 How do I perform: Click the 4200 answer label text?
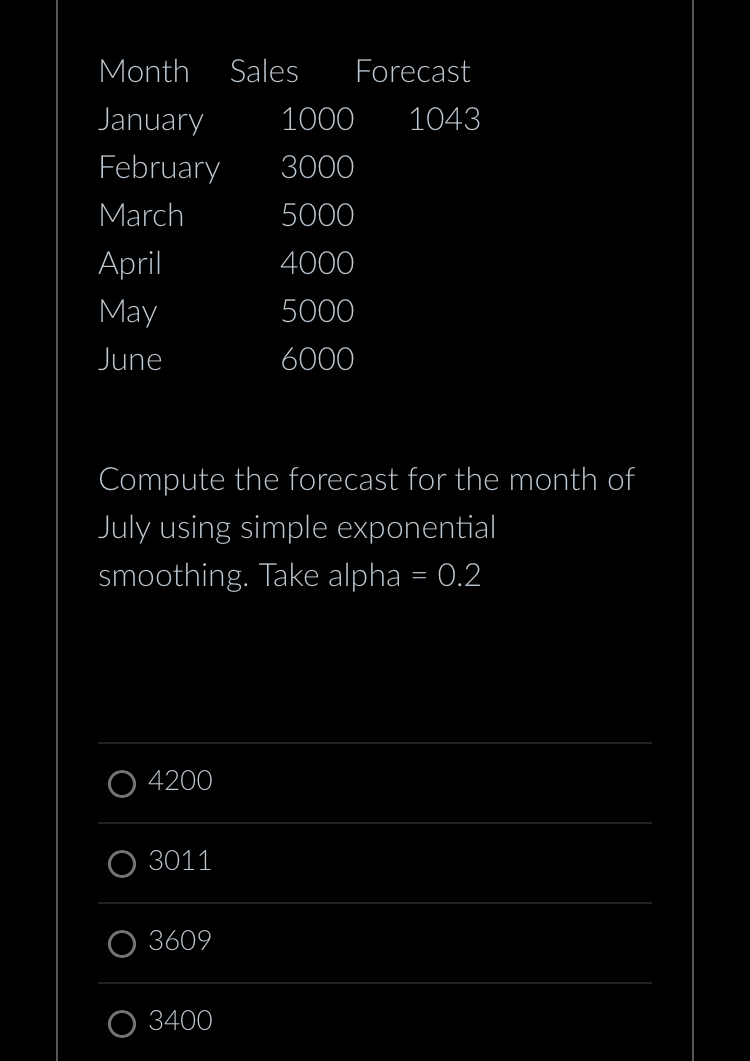[180, 781]
